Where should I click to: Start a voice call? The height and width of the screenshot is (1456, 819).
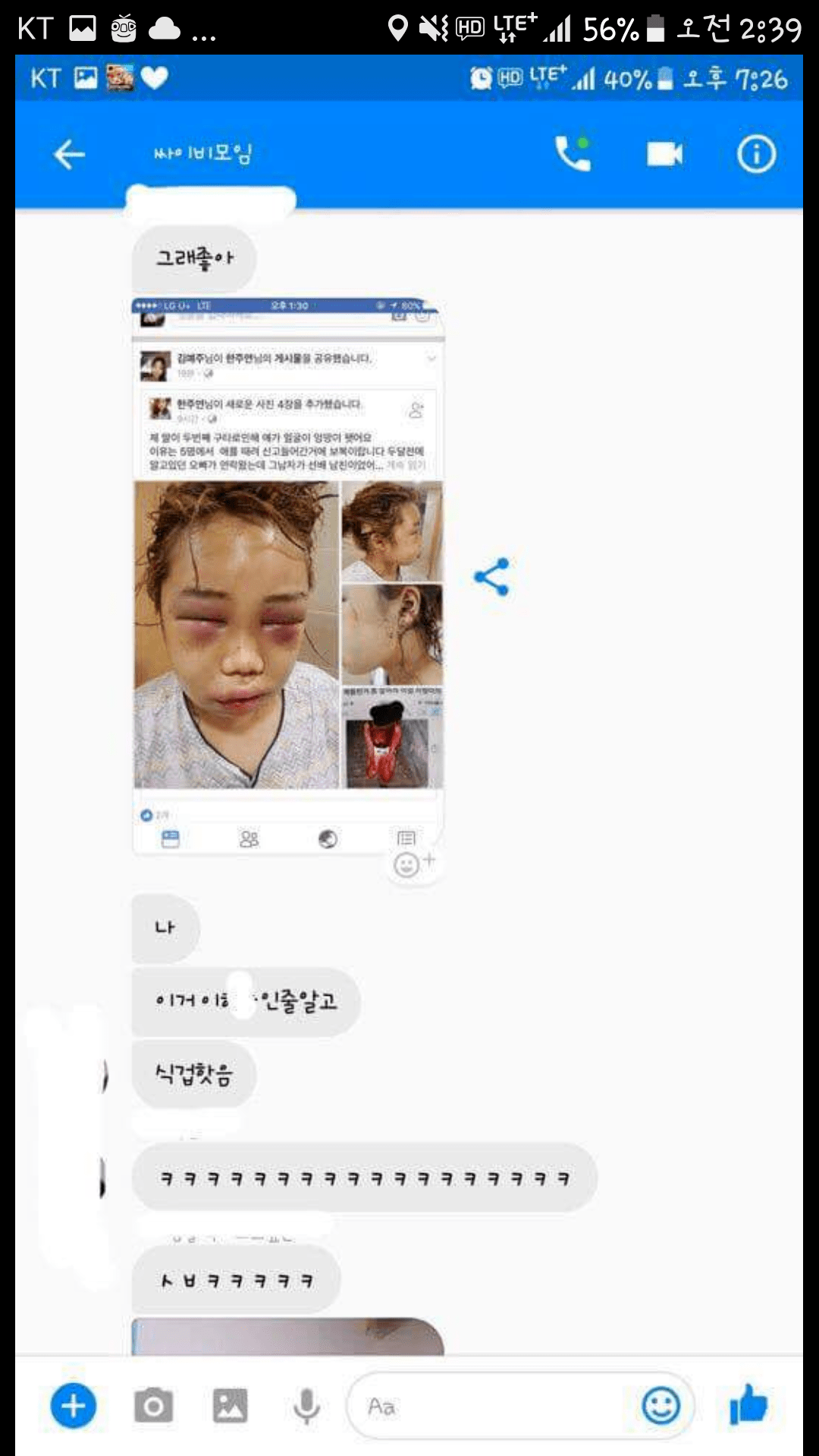[573, 154]
